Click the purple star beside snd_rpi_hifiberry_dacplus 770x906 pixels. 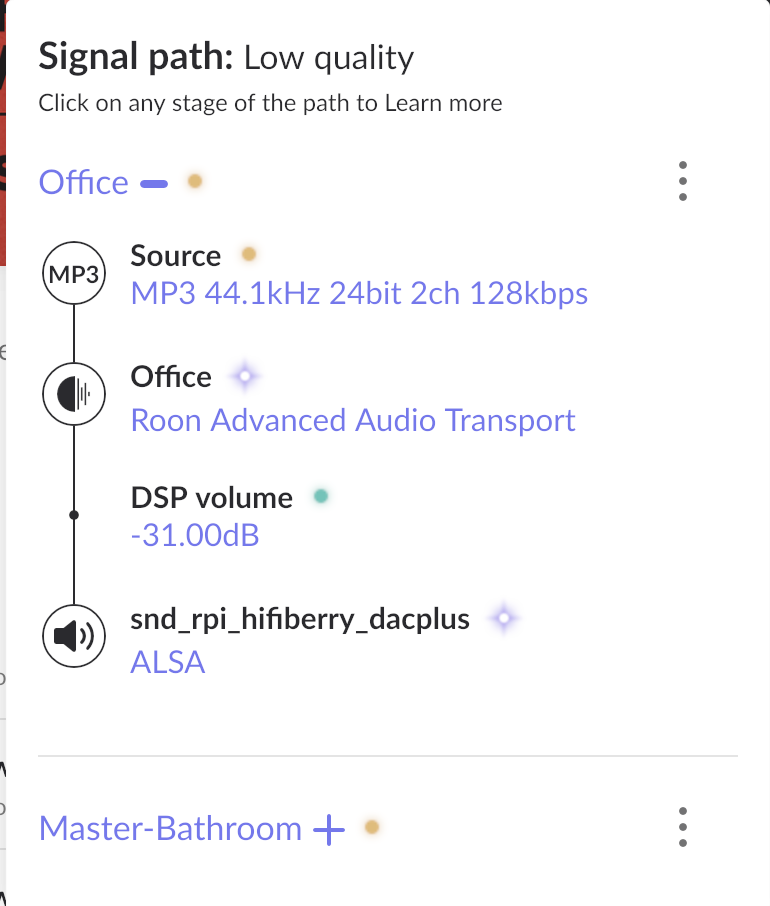point(505,618)
